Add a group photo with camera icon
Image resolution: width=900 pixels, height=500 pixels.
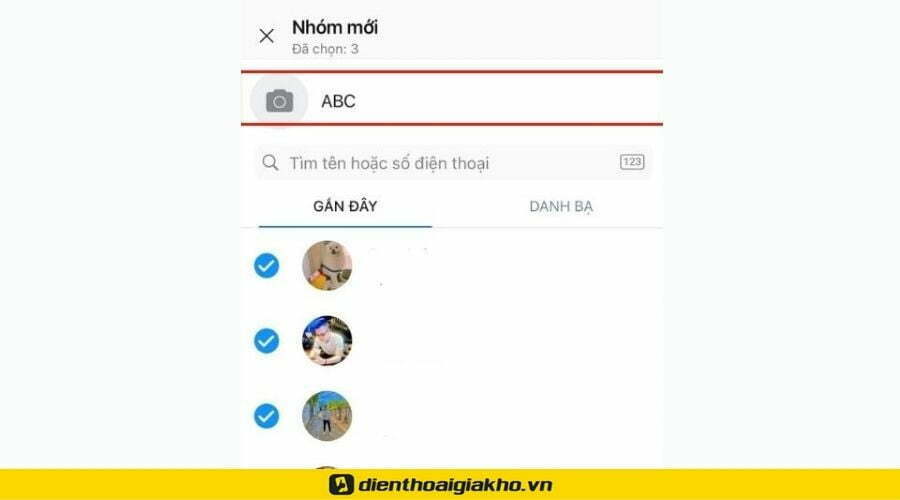(279, 101)
